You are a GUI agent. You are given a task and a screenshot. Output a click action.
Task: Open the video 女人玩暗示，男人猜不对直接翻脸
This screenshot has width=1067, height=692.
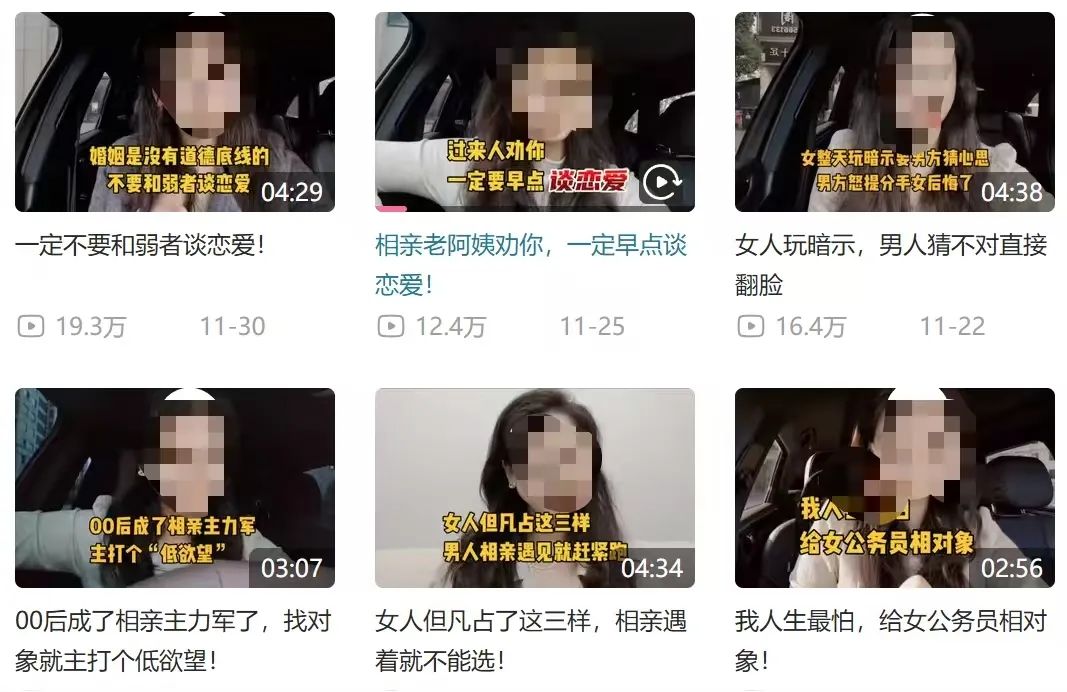(894, 111)
